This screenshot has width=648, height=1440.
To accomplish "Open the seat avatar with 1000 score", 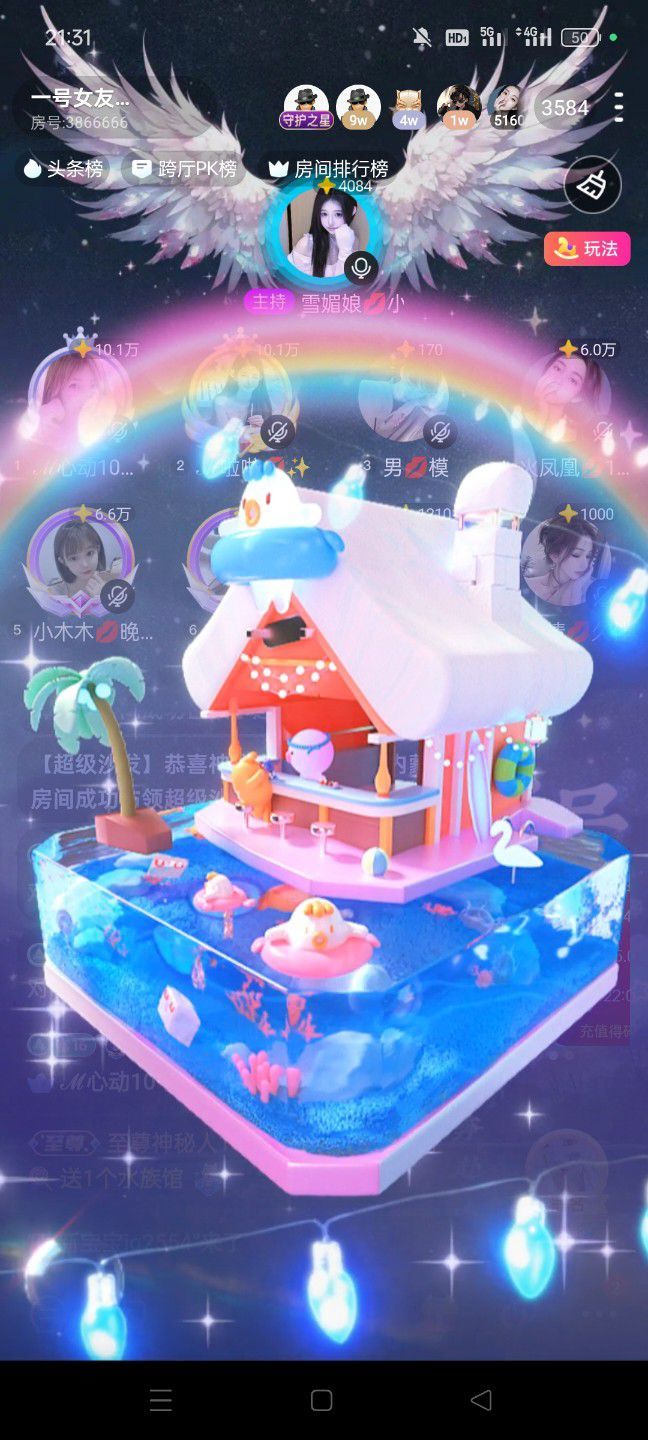I will coord(567,562).
